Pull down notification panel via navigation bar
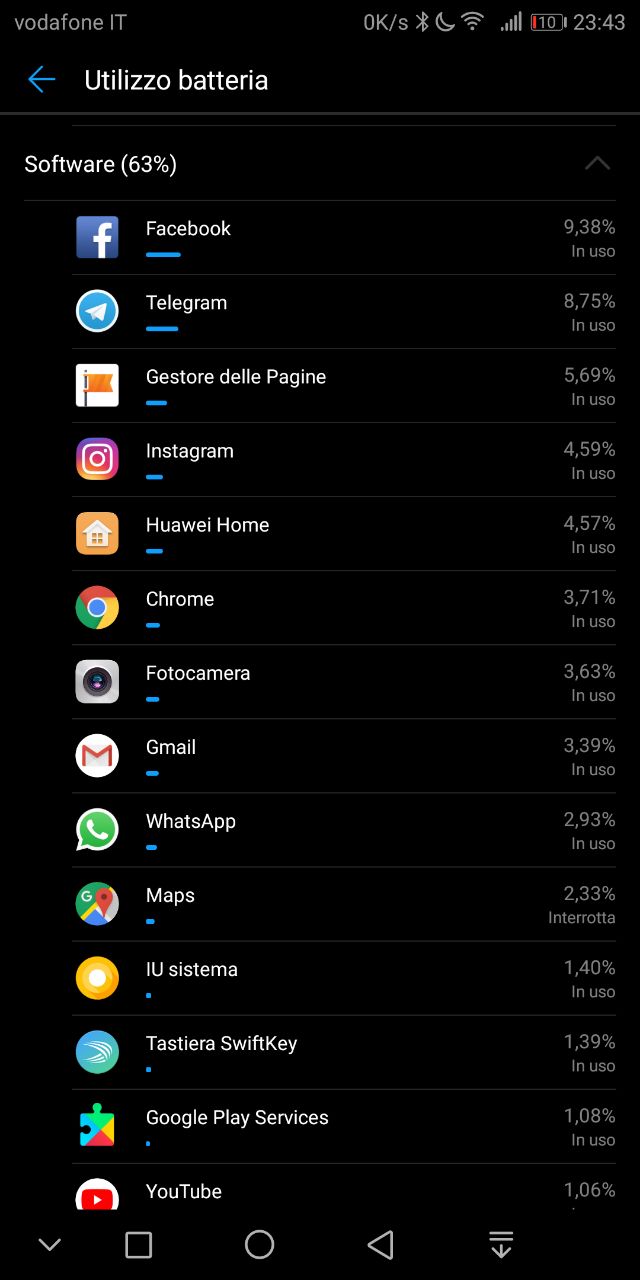Viewport: 640px width, 1280px height. click(x=501, y=1244)
